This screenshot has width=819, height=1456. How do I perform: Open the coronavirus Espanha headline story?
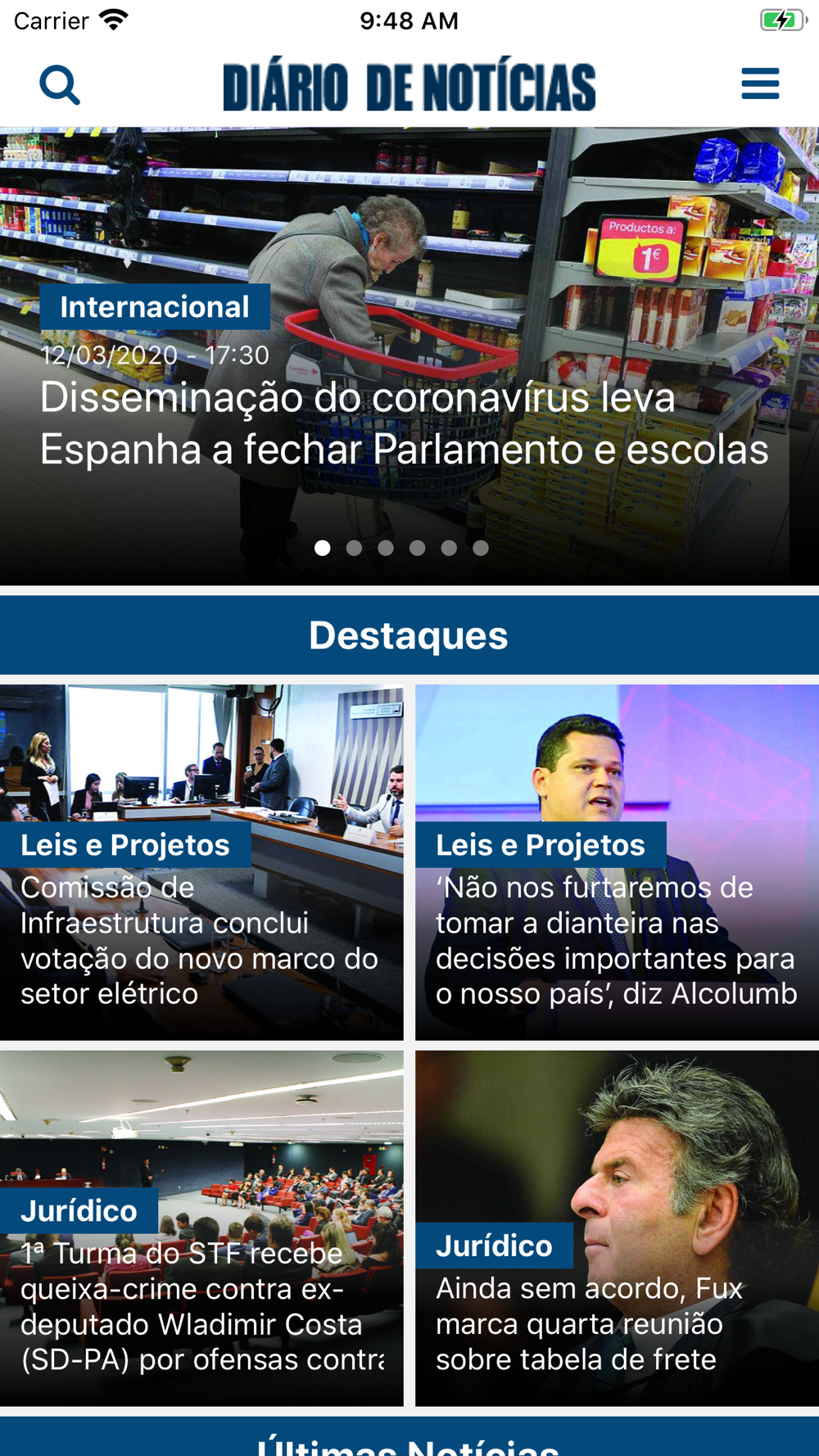pos(404,423)
